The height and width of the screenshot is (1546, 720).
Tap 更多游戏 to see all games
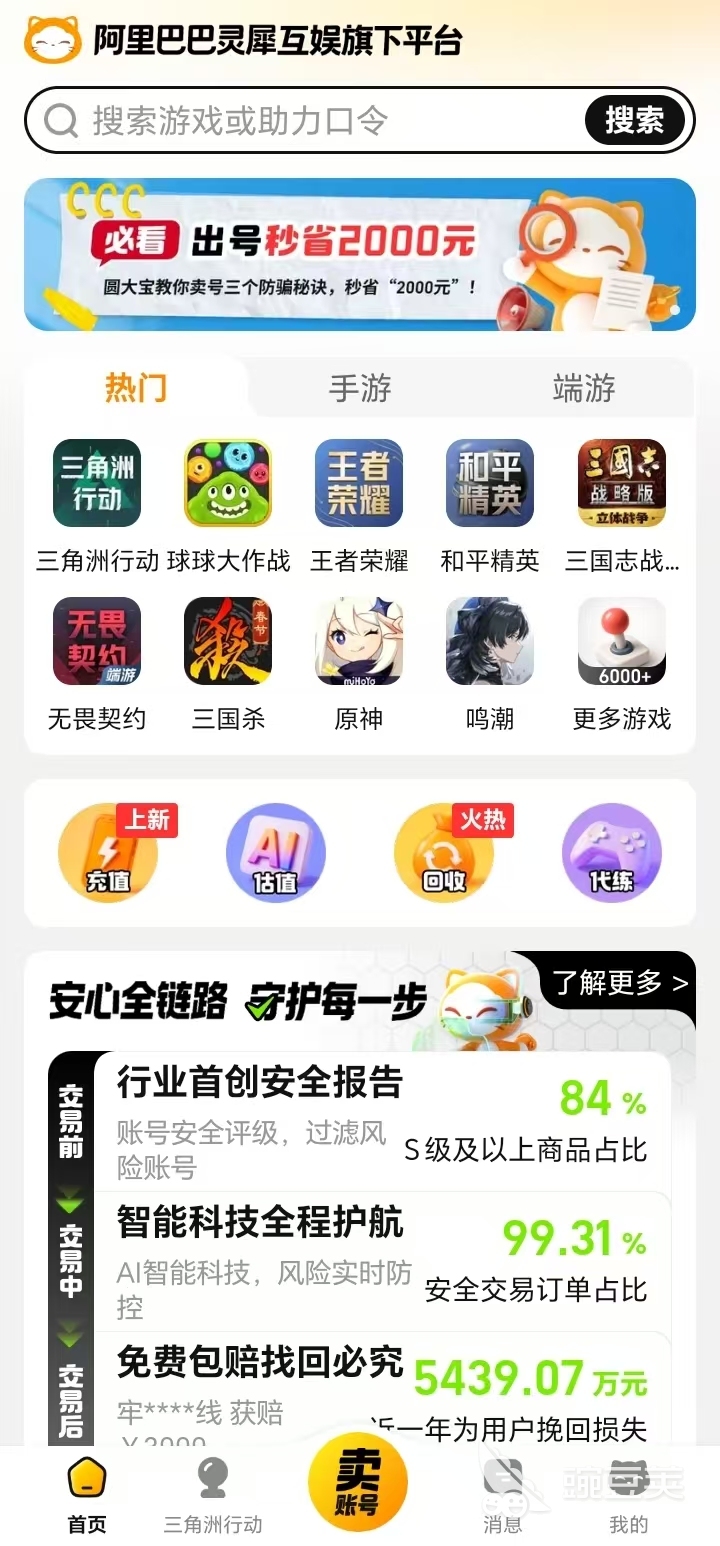622,642
